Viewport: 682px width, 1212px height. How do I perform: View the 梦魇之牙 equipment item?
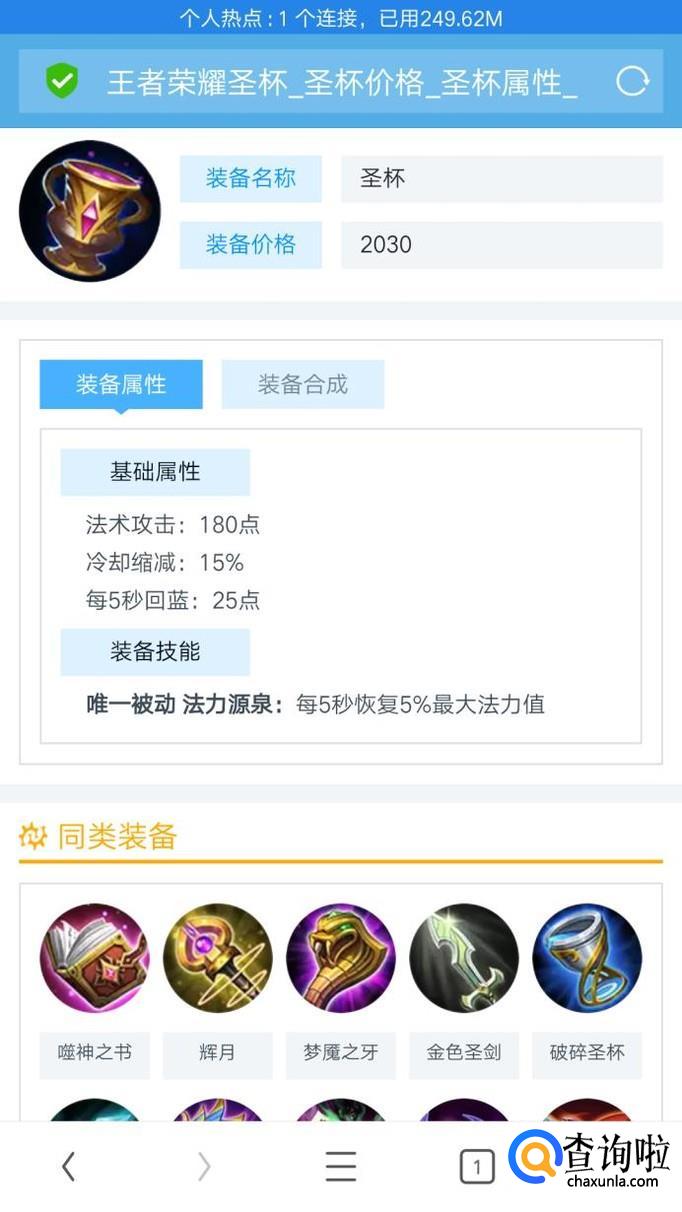pos(341,959)
